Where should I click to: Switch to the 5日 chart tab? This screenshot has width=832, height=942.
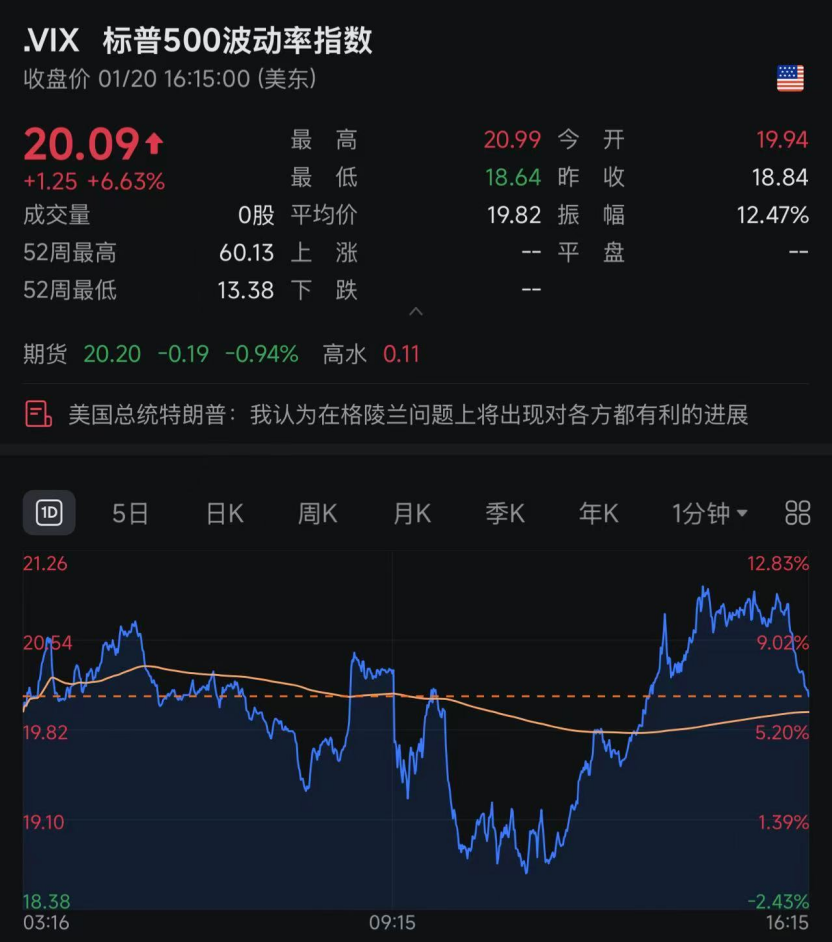(x=130, y=514)
